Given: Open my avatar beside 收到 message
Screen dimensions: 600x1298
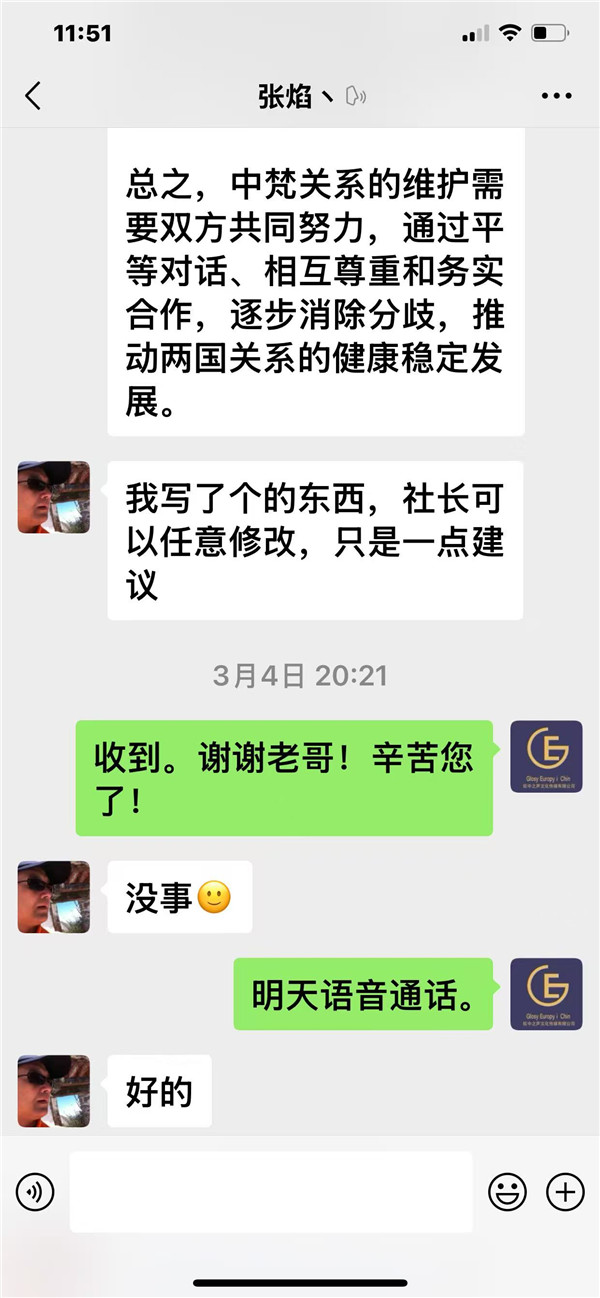Looking at the screenshot, I should pyautogui.click(x=546, y=757).
